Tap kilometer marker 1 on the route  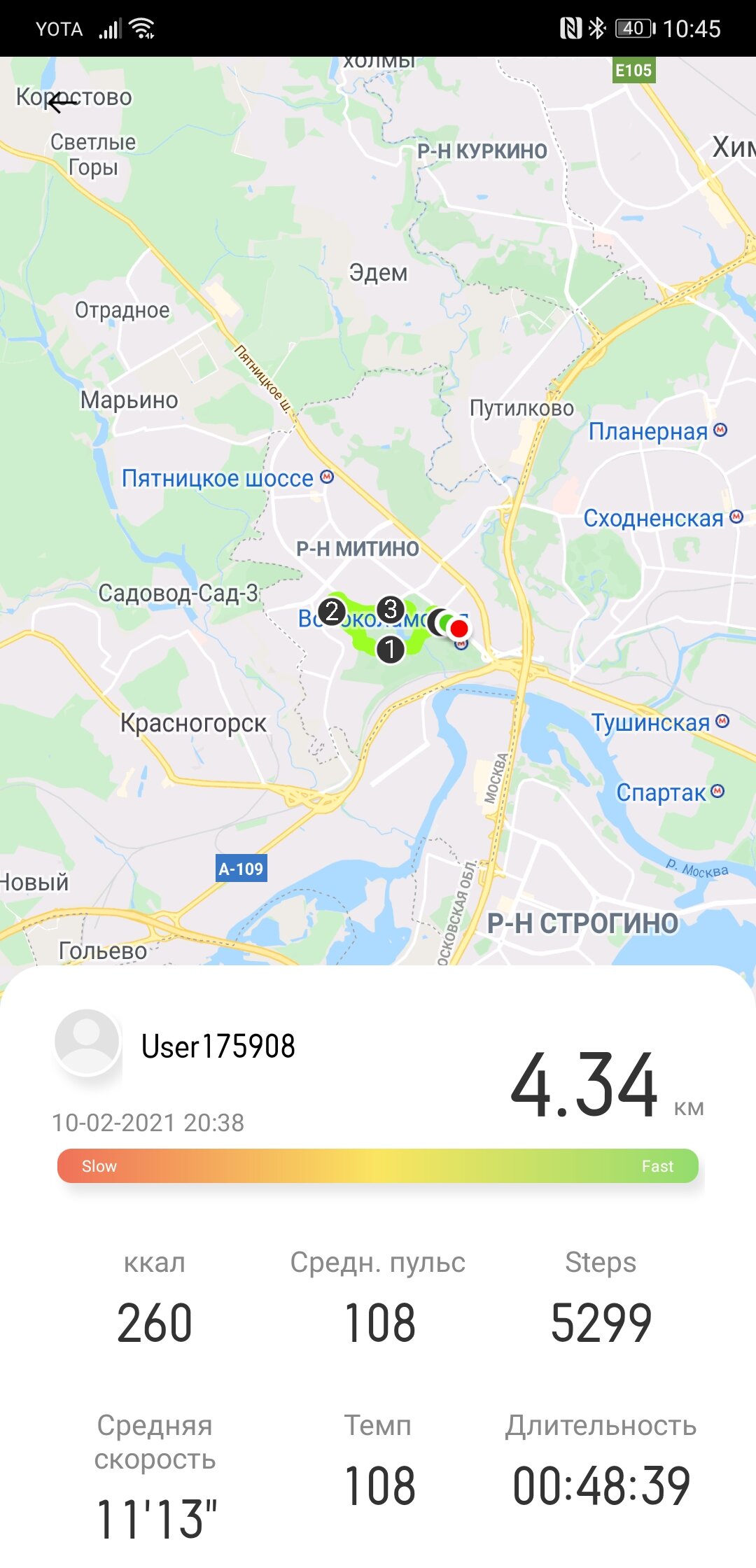tap(391, 649)
